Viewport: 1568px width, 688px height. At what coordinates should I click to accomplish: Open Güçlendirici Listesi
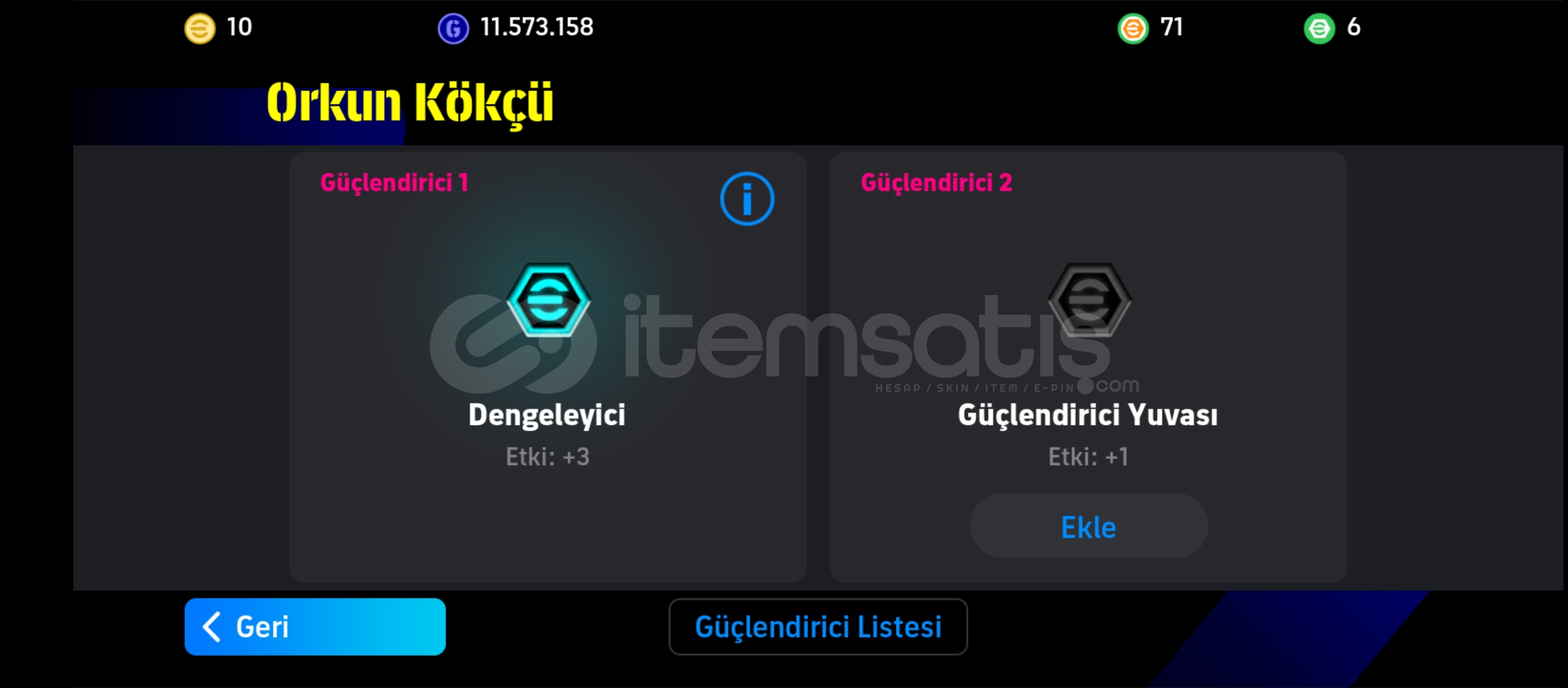coord(818,627)
